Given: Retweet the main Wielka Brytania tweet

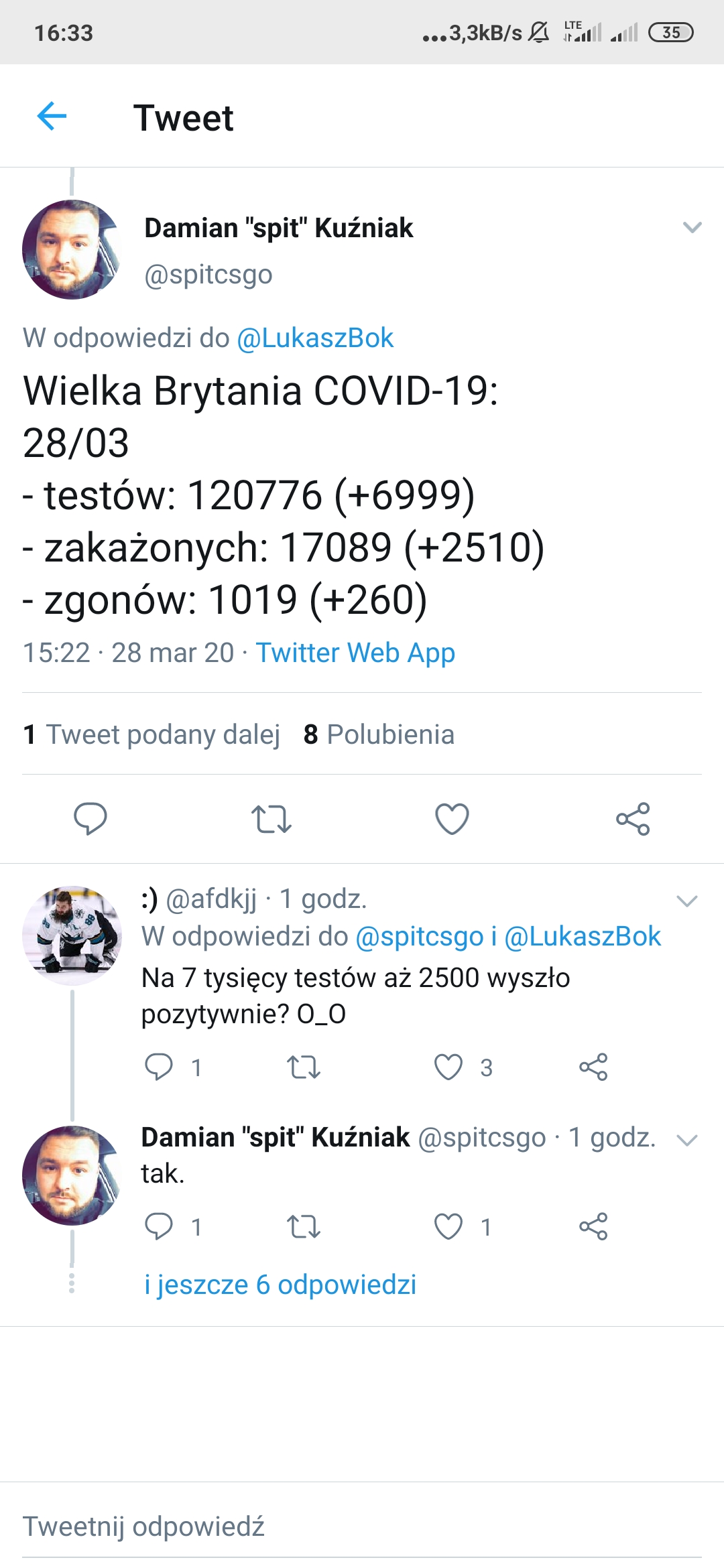Looking at the screenshot, I should (x=271, y=819).
